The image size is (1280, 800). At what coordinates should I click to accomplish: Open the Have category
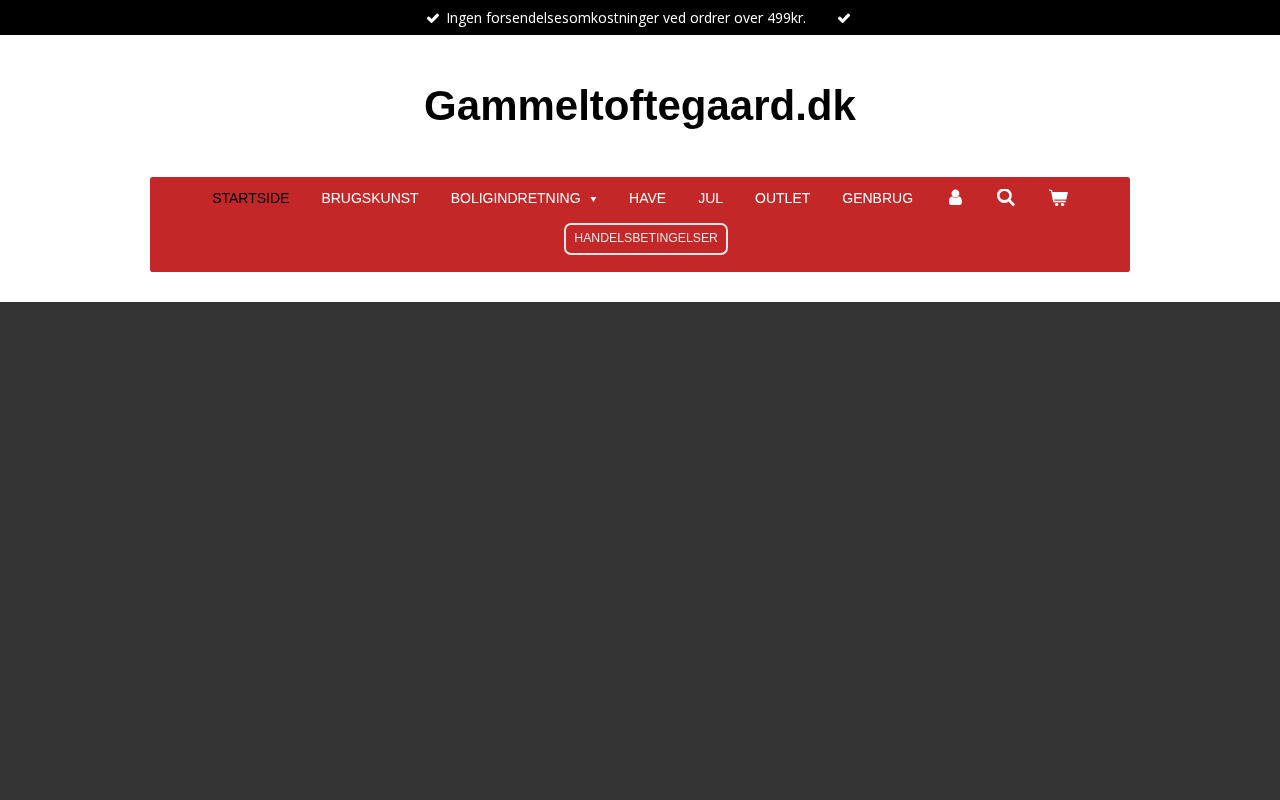647,198
